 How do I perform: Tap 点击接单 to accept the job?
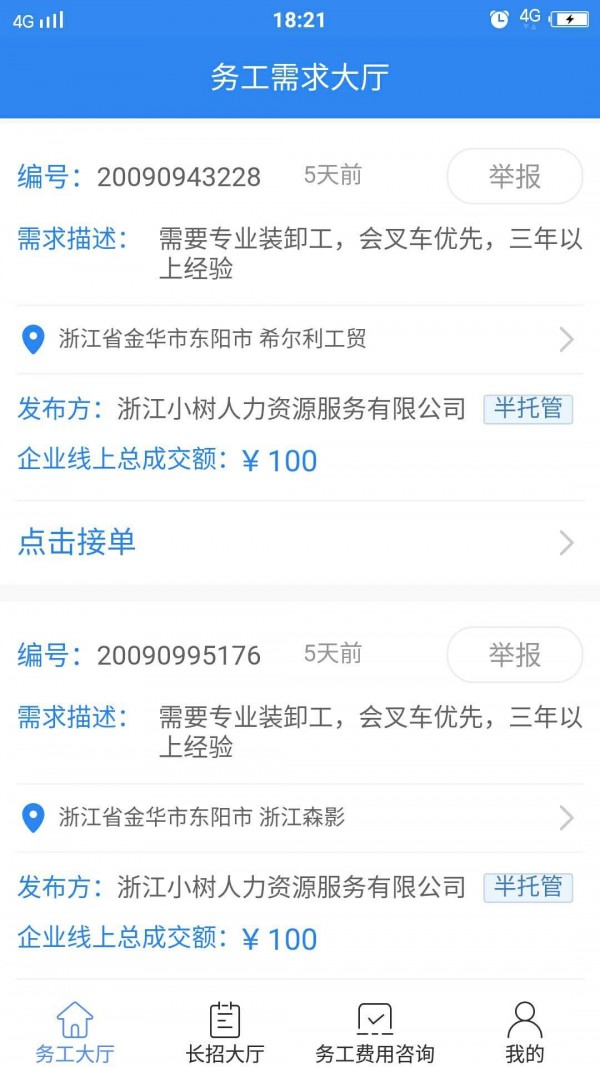coord(298,542)
